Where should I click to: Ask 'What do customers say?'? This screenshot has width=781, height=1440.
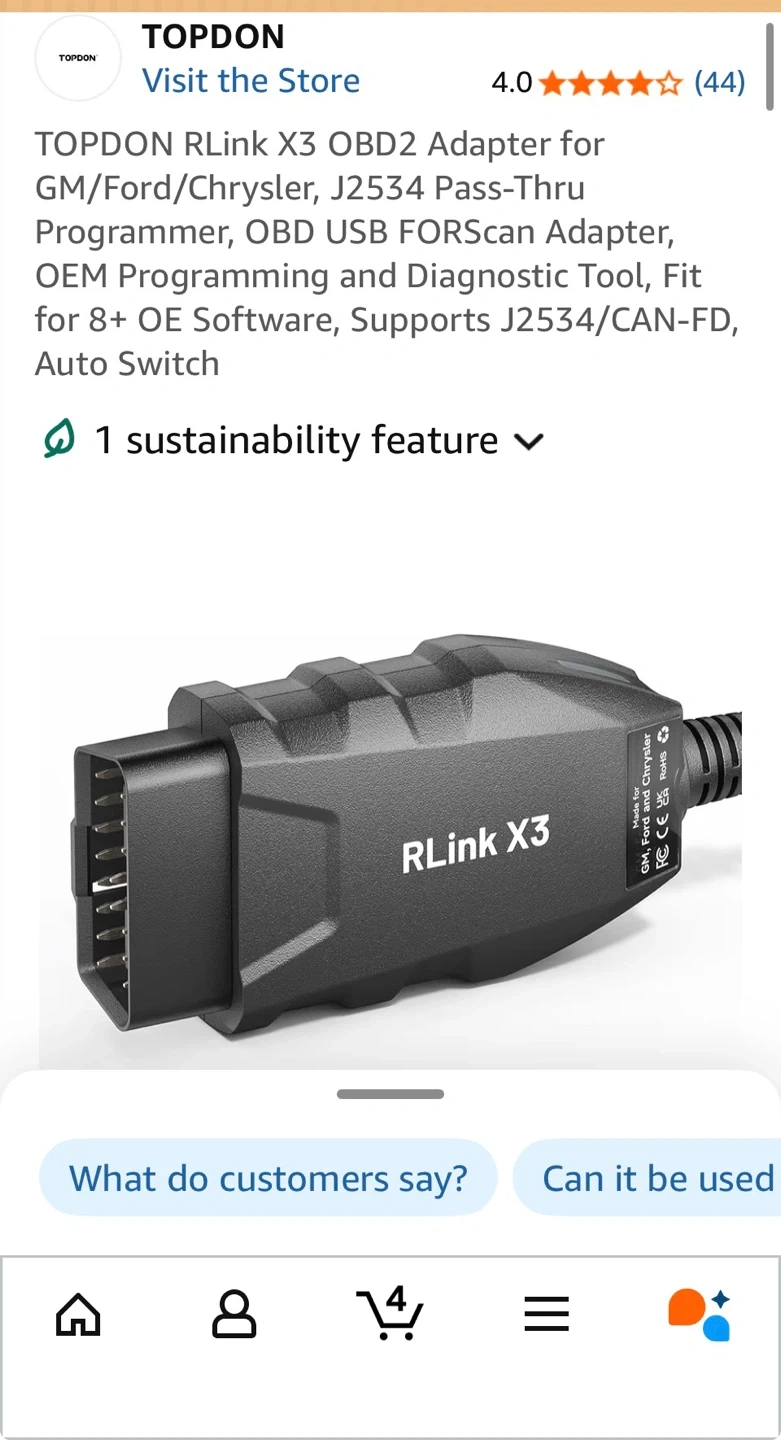[x=268, y=1178]
